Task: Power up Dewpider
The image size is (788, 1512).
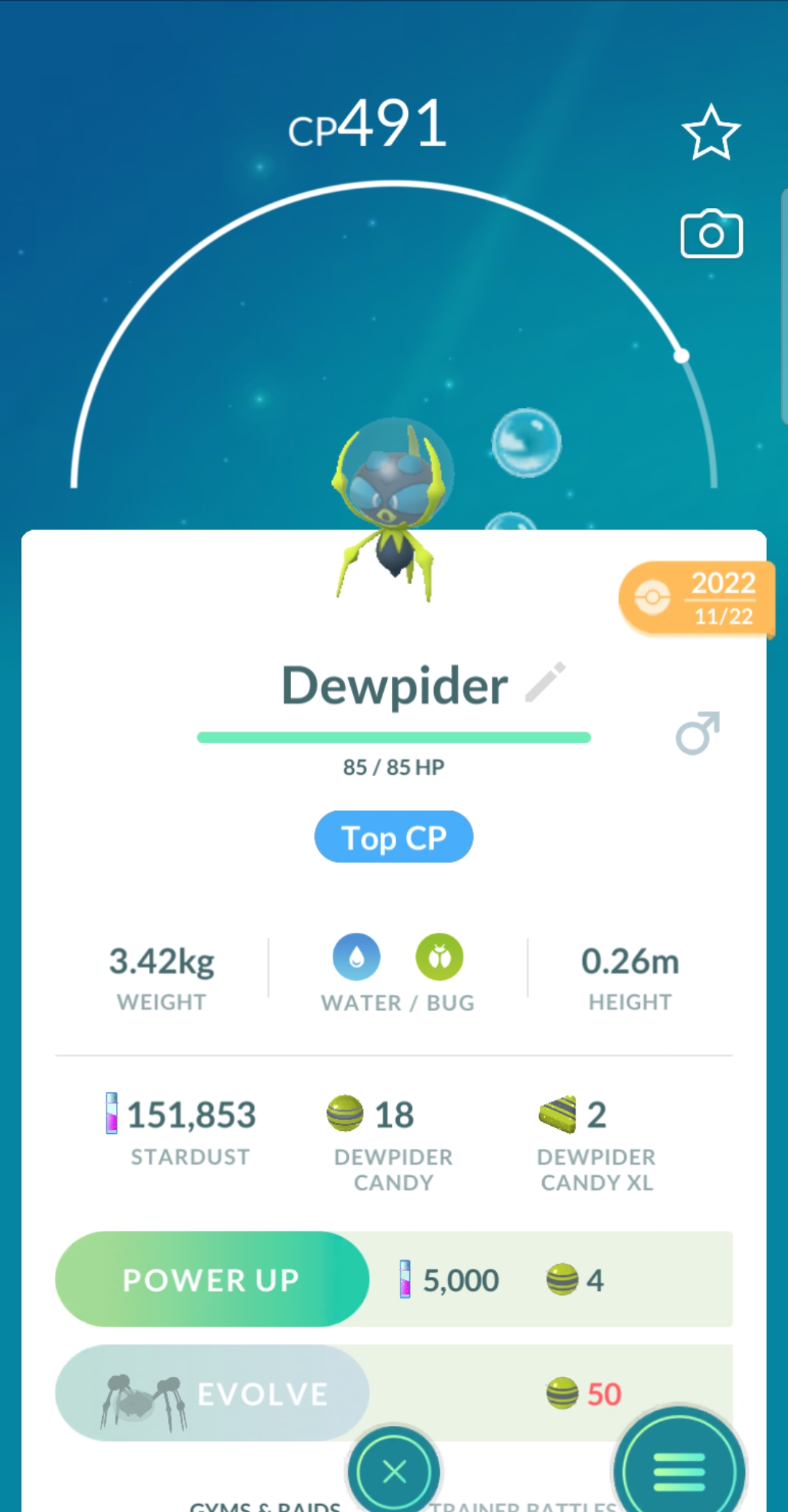Action: click(x=212, y=1279)
